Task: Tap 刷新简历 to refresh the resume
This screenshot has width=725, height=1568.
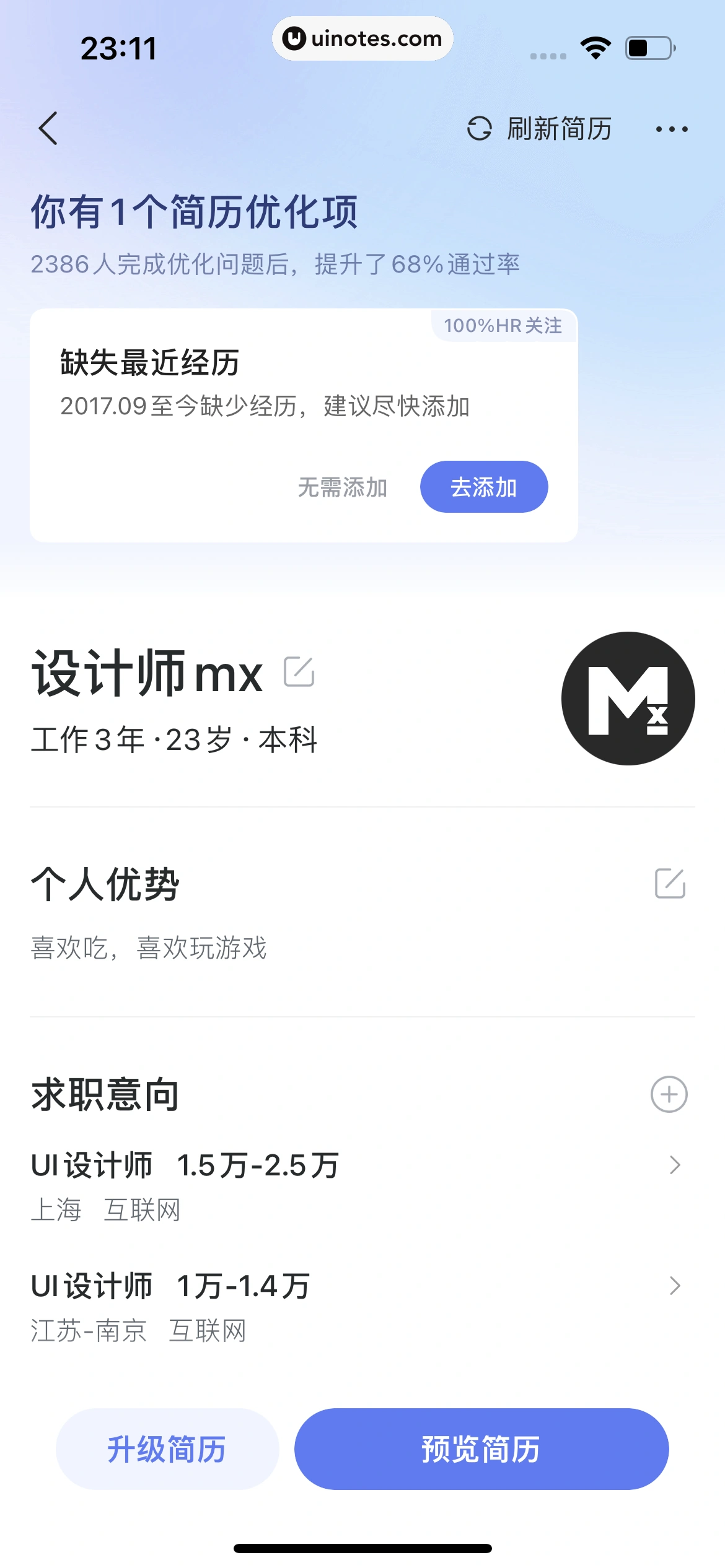Action: coord(540,129)
